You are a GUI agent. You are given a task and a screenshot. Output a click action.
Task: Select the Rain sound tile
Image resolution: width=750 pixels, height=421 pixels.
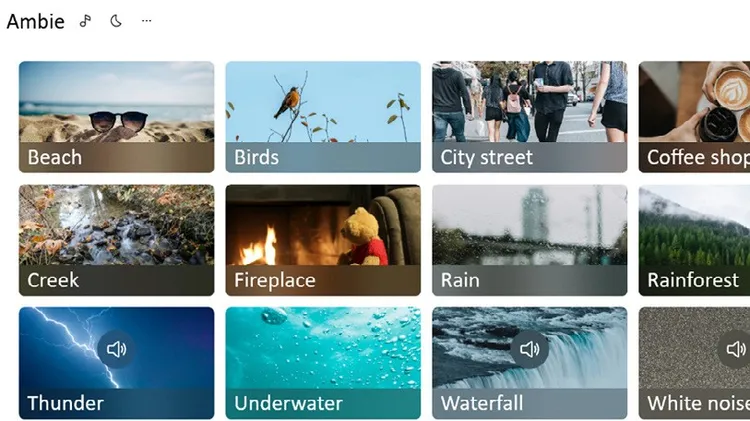(529, 239)
